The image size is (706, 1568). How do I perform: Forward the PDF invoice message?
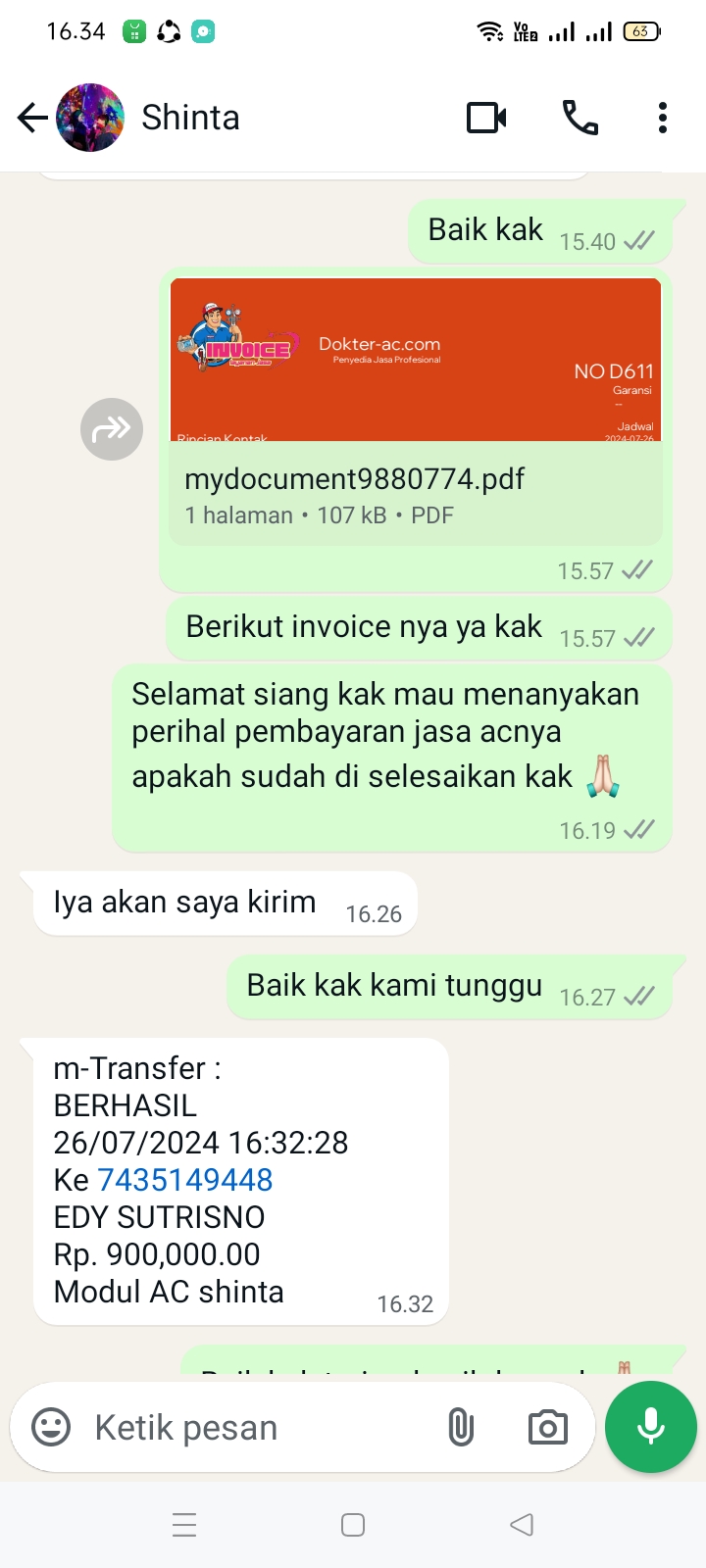tap(112, 429)
